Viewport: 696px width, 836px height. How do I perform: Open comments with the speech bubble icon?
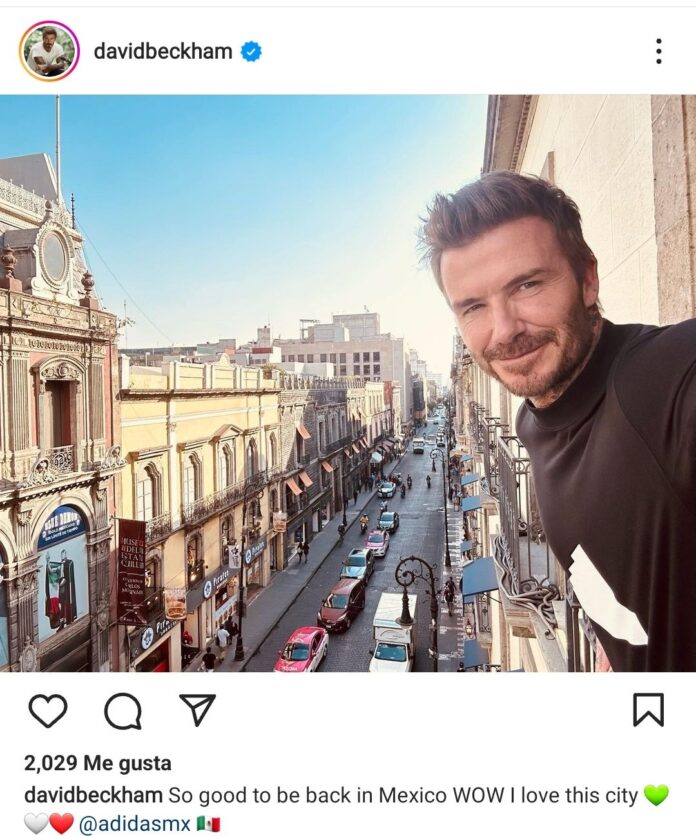tap(123, 710)
